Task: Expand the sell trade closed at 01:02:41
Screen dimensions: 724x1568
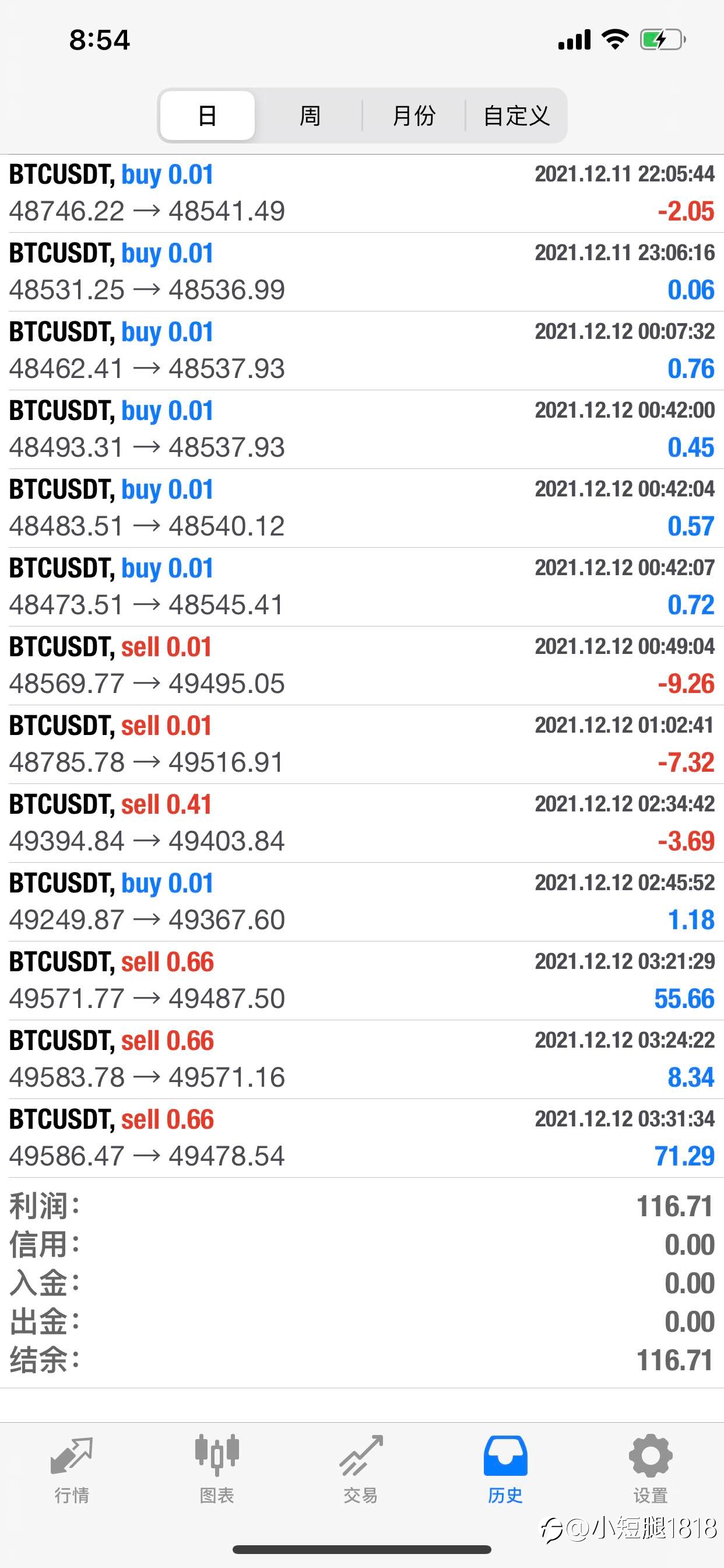Action: (362, 744)
